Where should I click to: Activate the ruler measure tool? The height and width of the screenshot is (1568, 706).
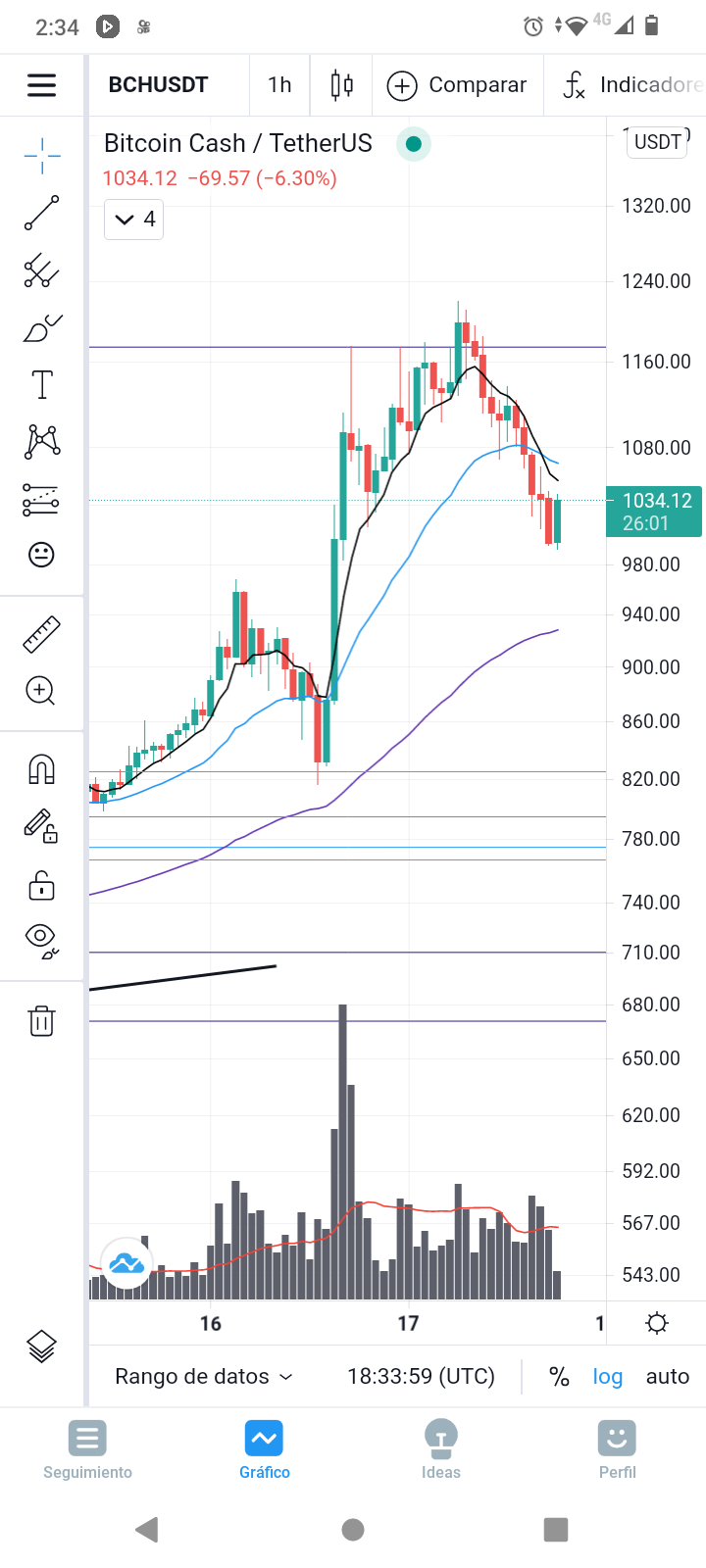click(x=41, y=635)
